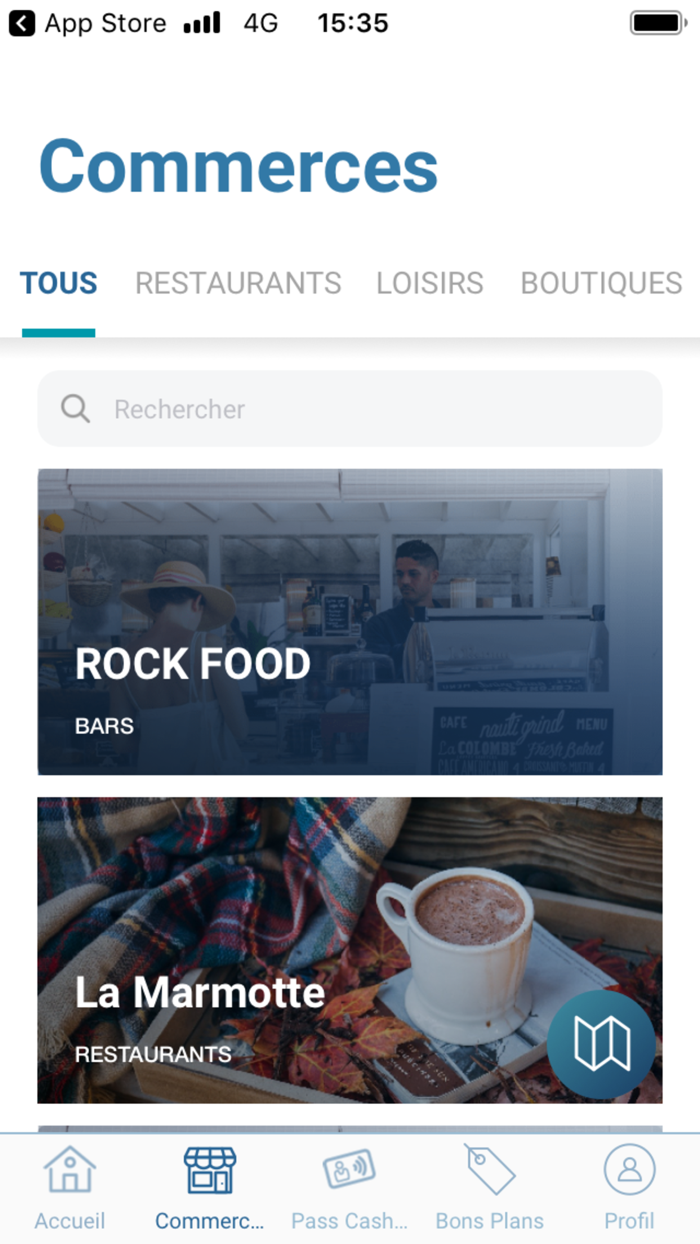Image resolution: width=700 pixels, height=1244 pixels.
Task: Switch to the Pass Cash tab
Action: click(x=349, y=1188)
